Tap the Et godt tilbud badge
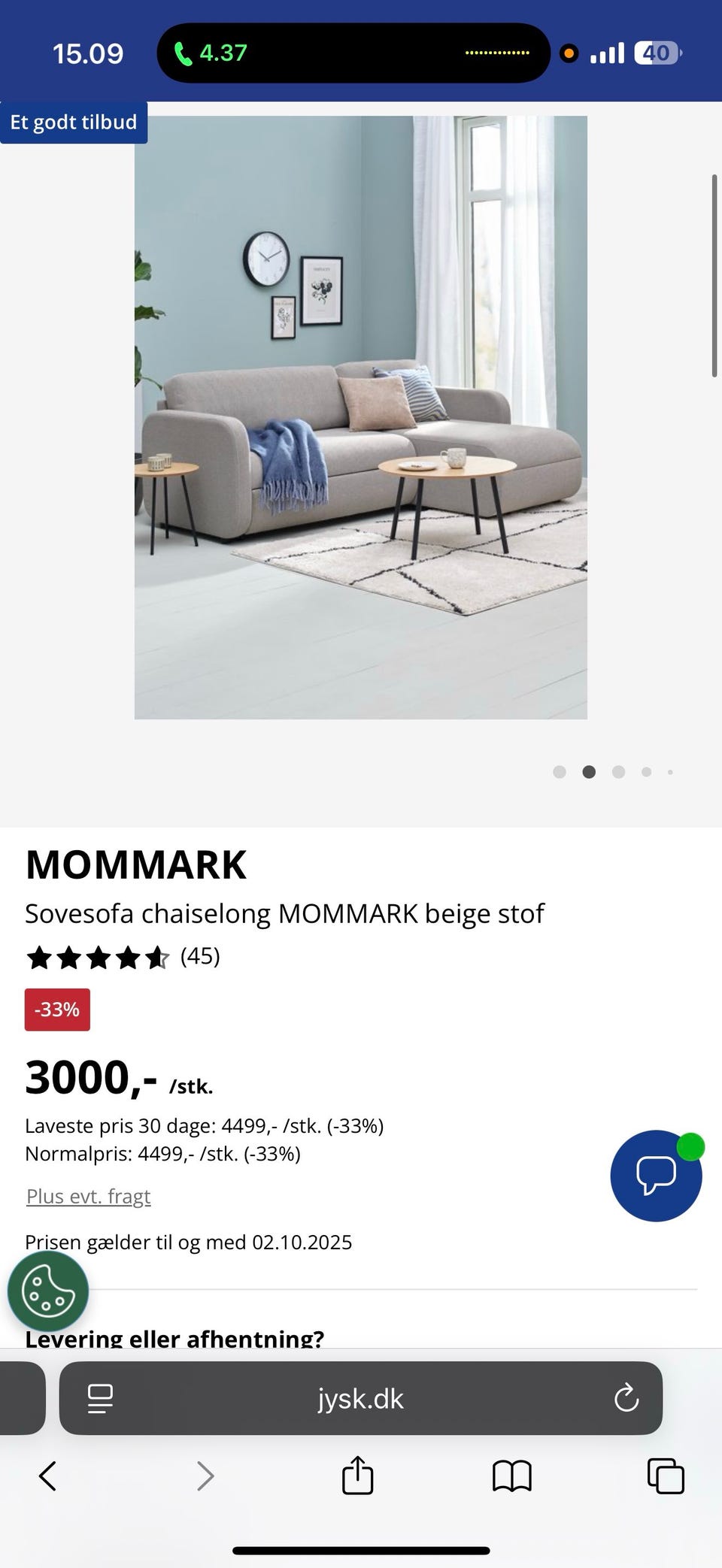722x1568 pixels. (x=74, y=122)
